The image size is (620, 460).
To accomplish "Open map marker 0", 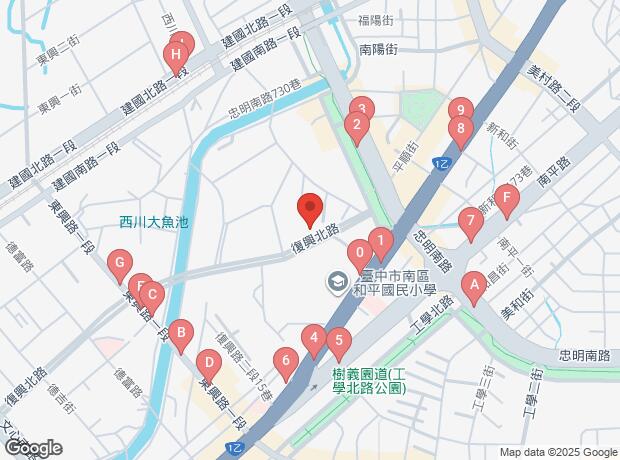I will coord(359,253).
